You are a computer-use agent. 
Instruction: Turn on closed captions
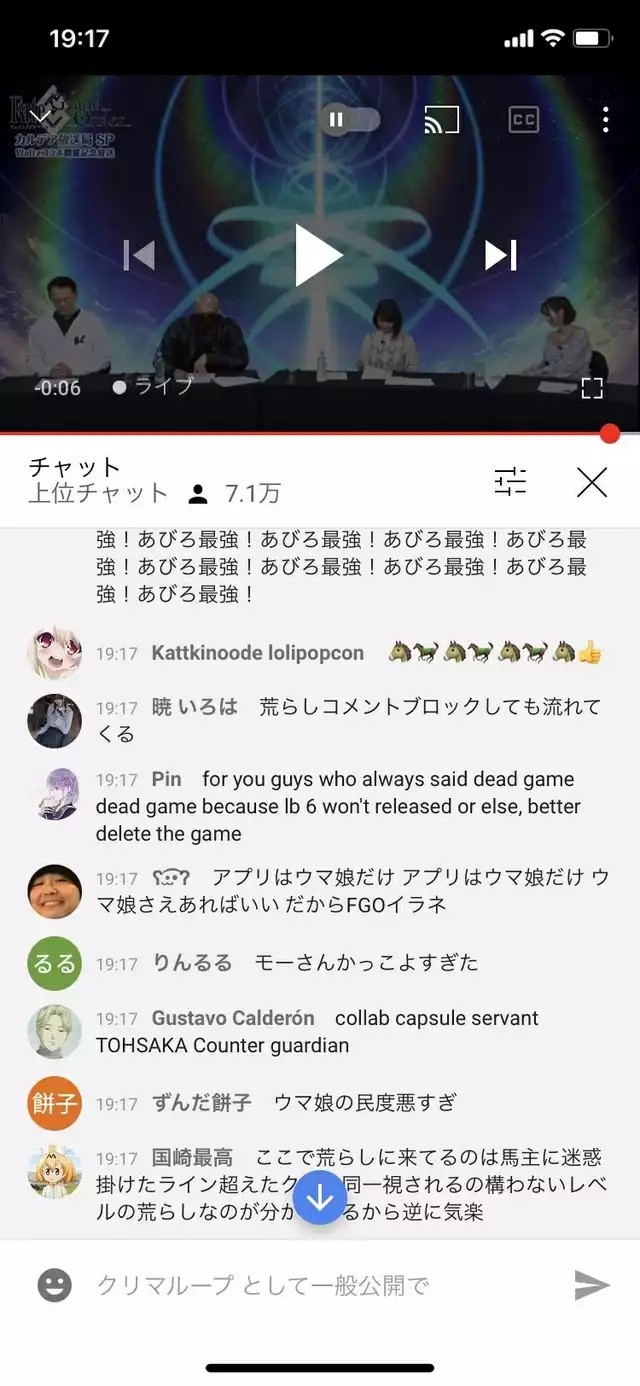tap(523, 120)
